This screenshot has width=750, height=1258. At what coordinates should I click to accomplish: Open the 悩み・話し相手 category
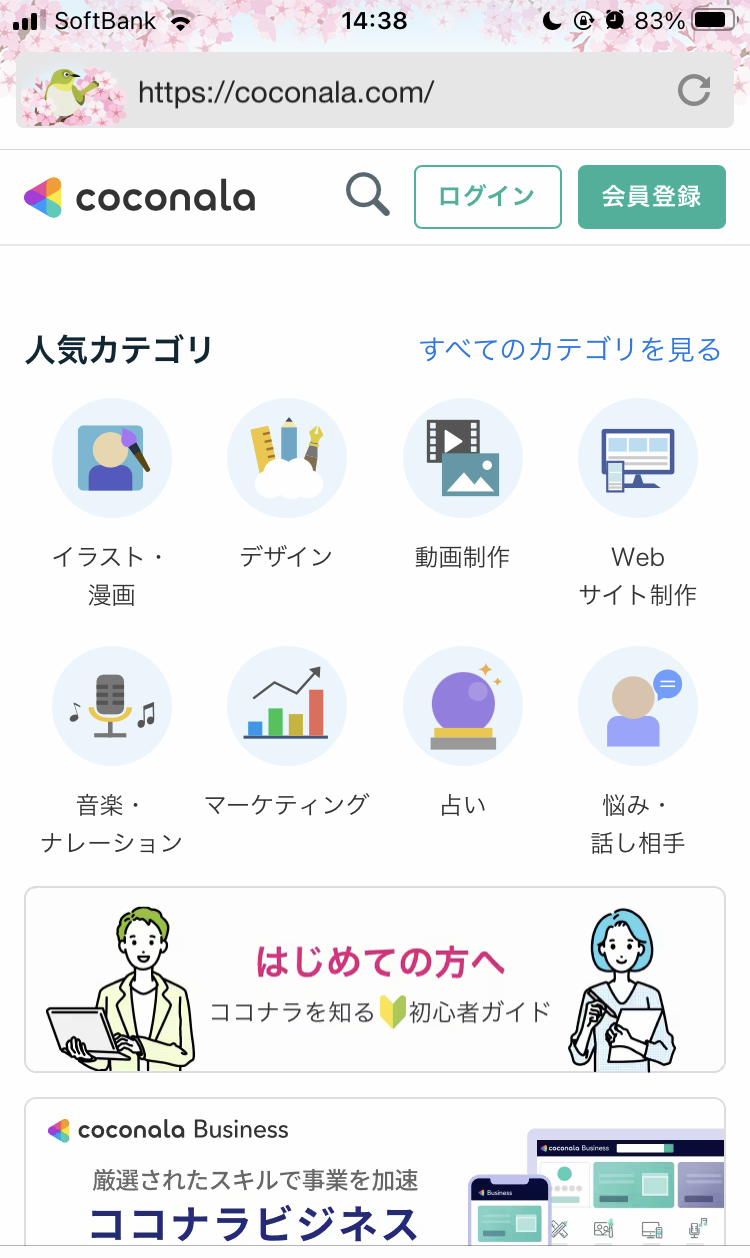pyautogui.click(x=638, y=752)
